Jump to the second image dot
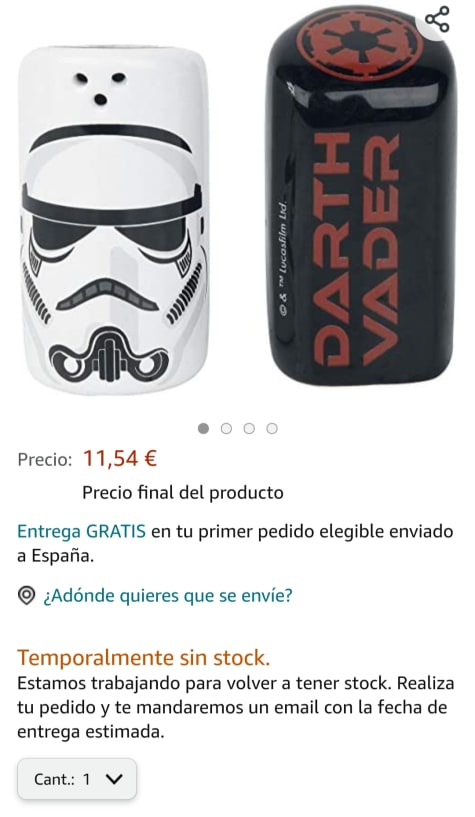The image size is (475, 817). tap(226, 429)
